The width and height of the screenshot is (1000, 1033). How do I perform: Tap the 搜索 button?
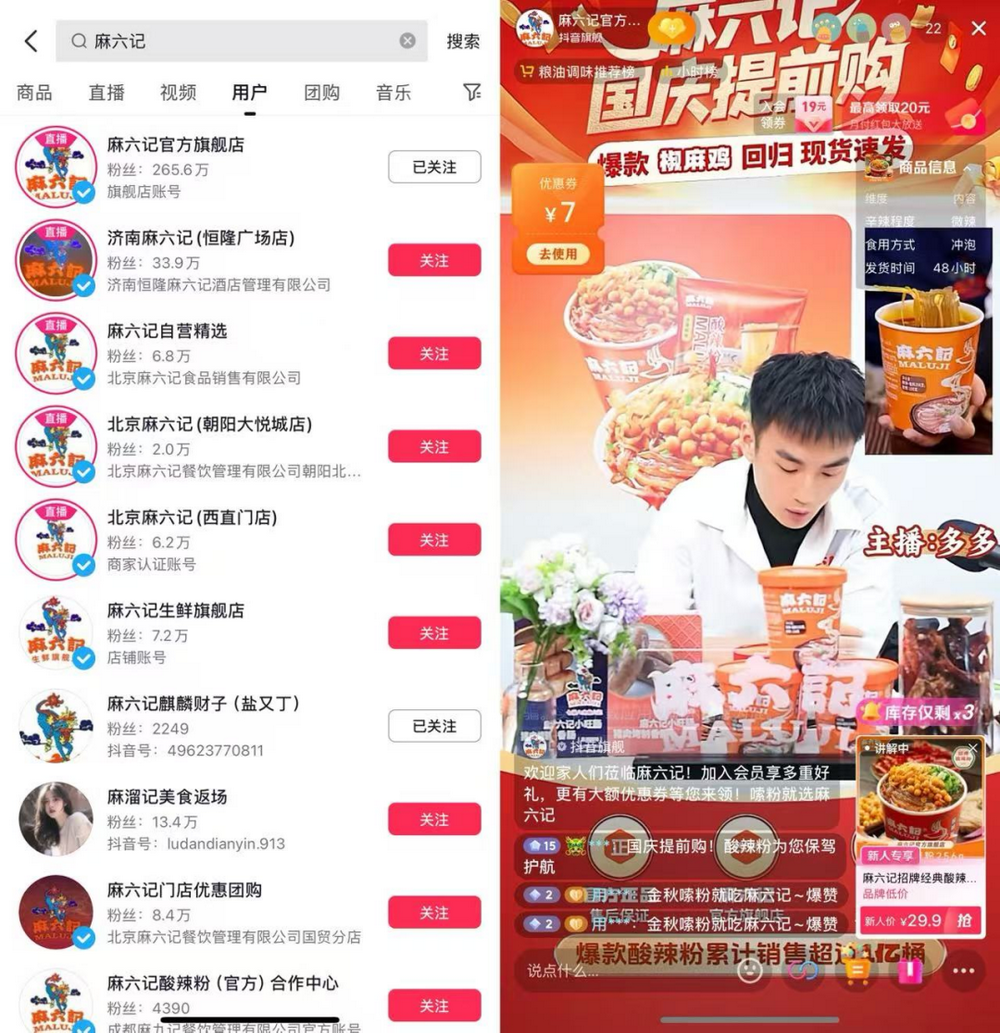point(463,41)
